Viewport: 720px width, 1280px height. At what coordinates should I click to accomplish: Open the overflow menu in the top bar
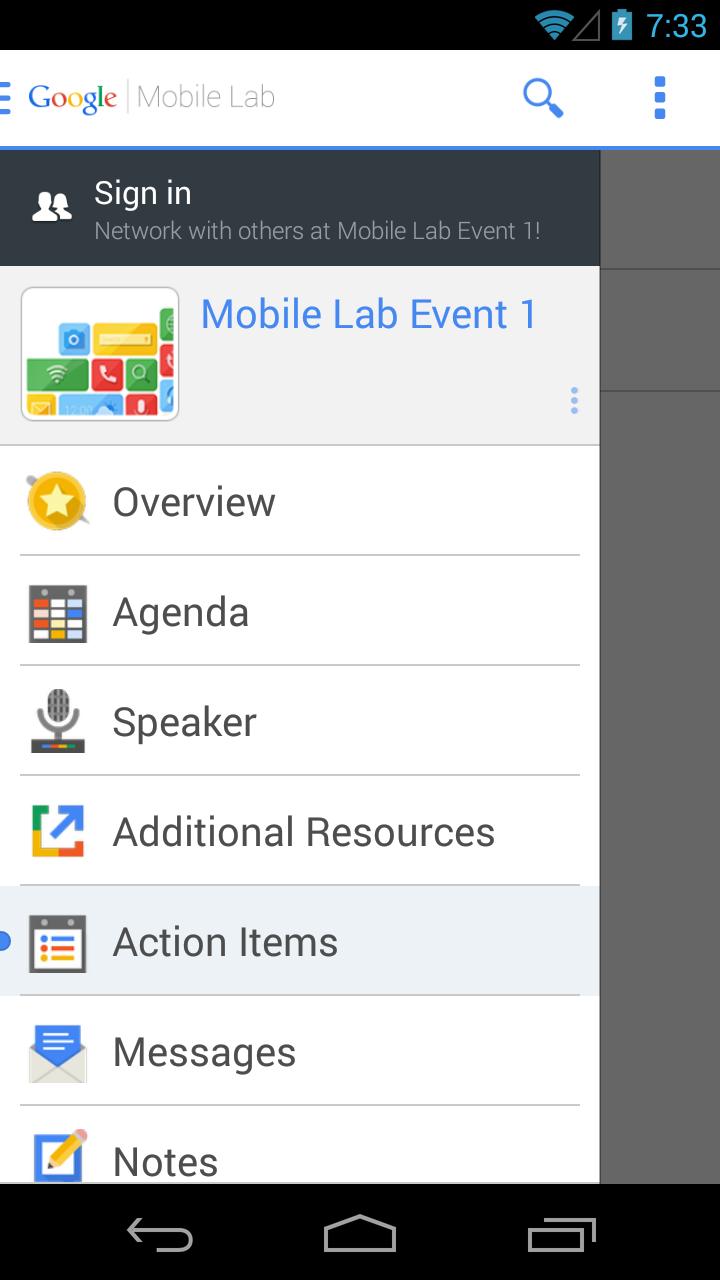click(659, 96)
